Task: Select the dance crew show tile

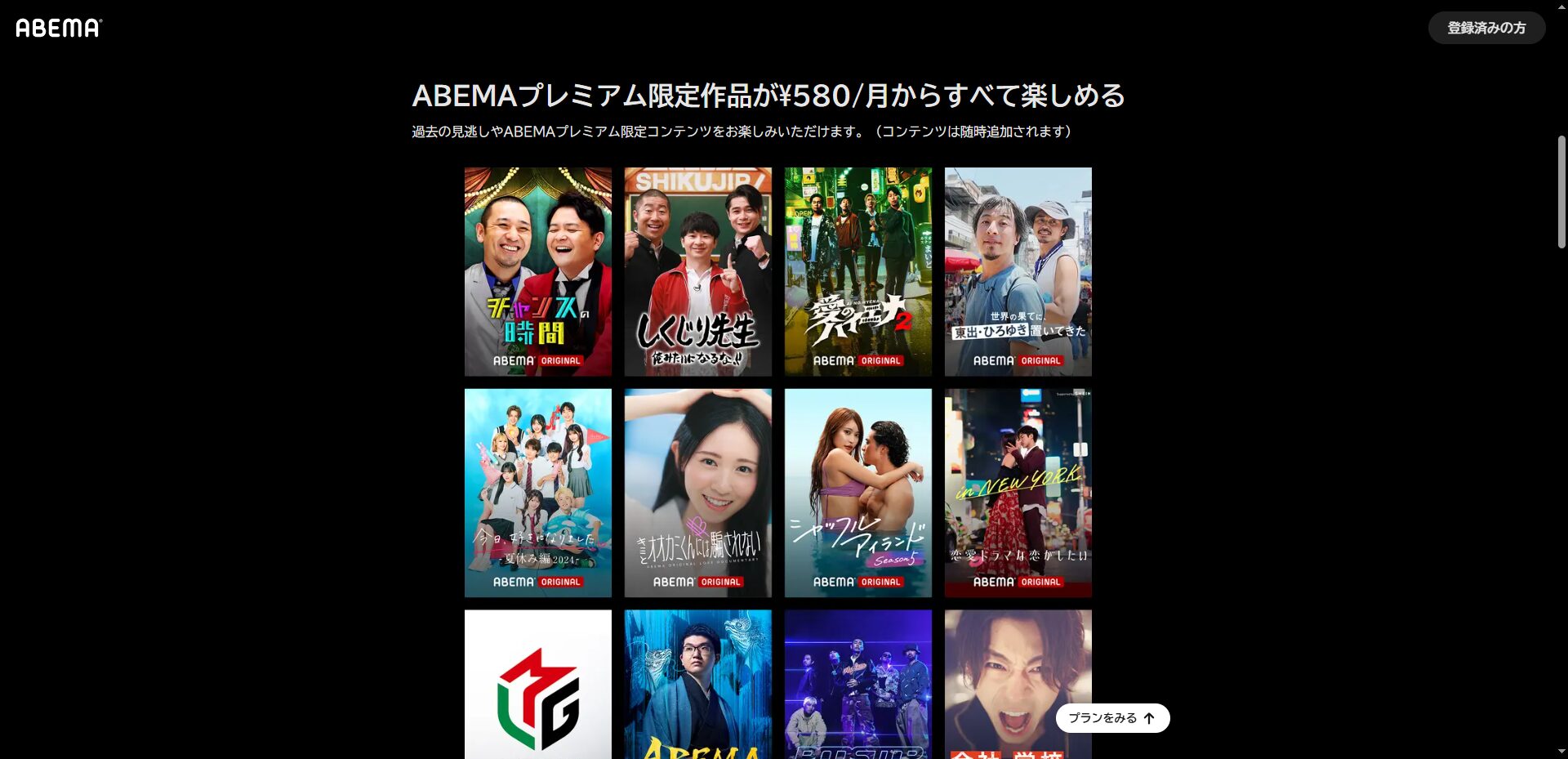Action: click(857, 685)
